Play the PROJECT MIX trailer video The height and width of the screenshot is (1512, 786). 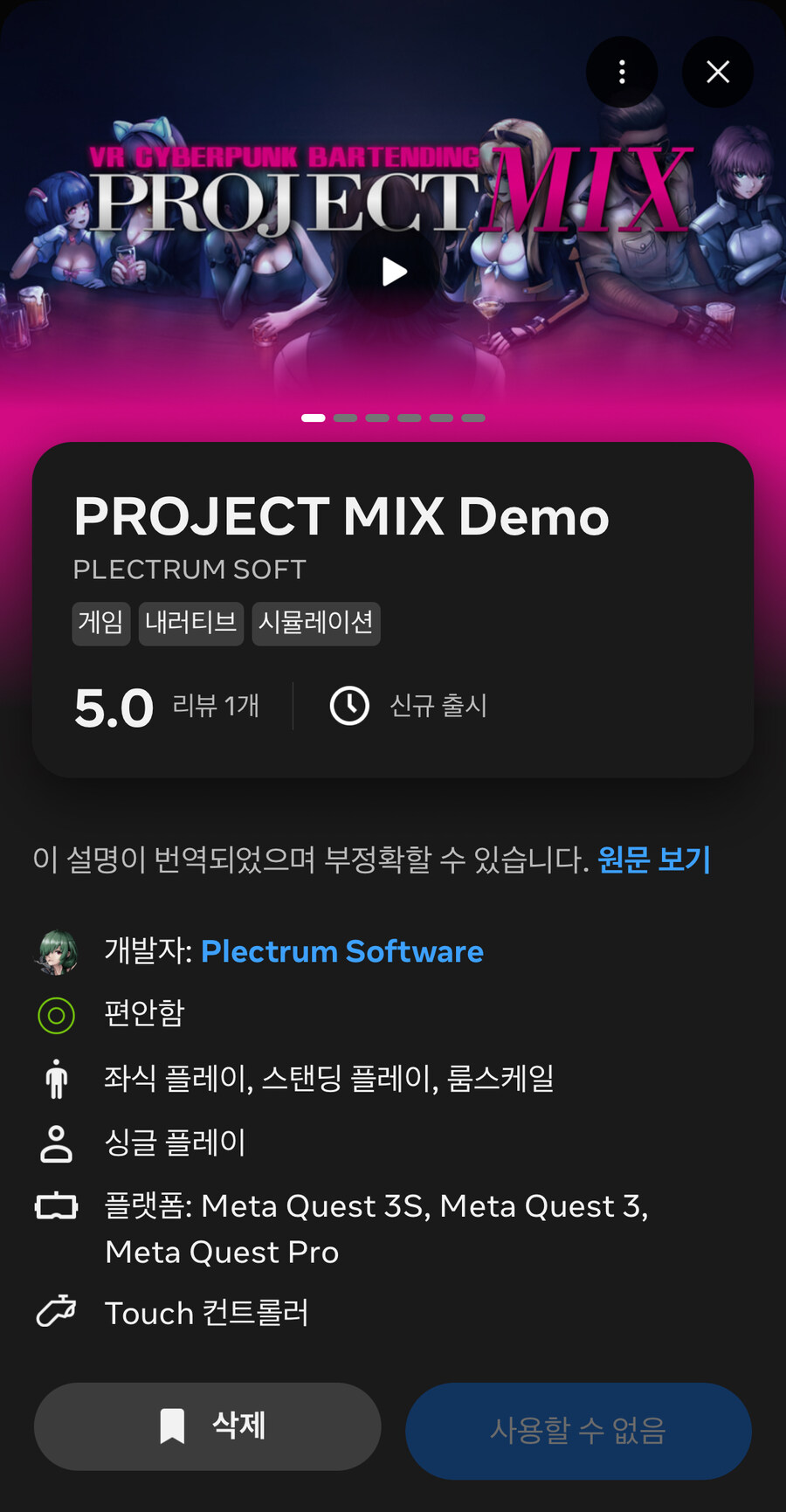coord(393,271)
